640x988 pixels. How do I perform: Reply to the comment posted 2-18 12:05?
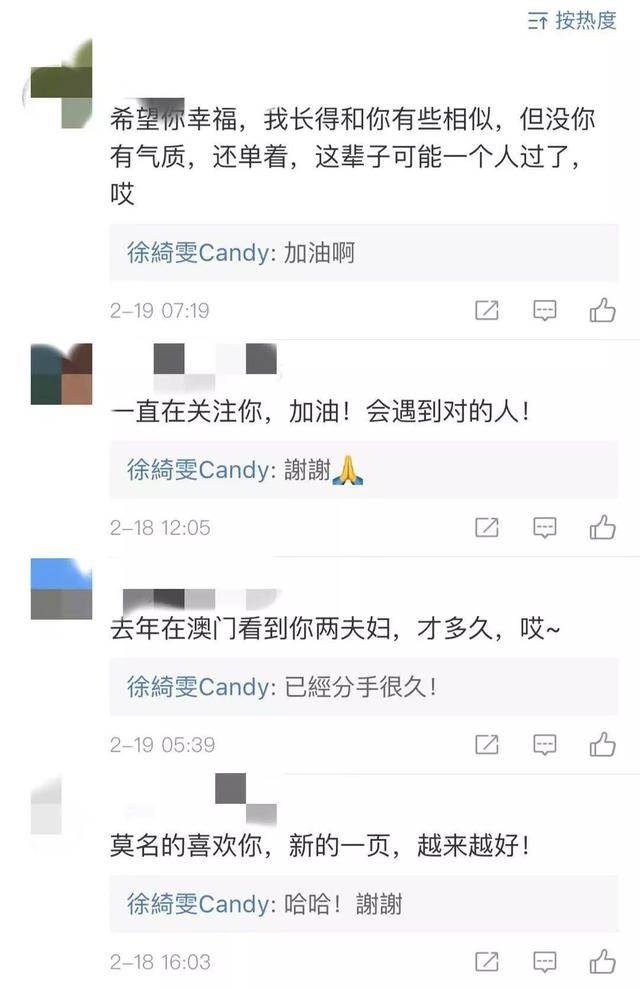click(544, 527)
